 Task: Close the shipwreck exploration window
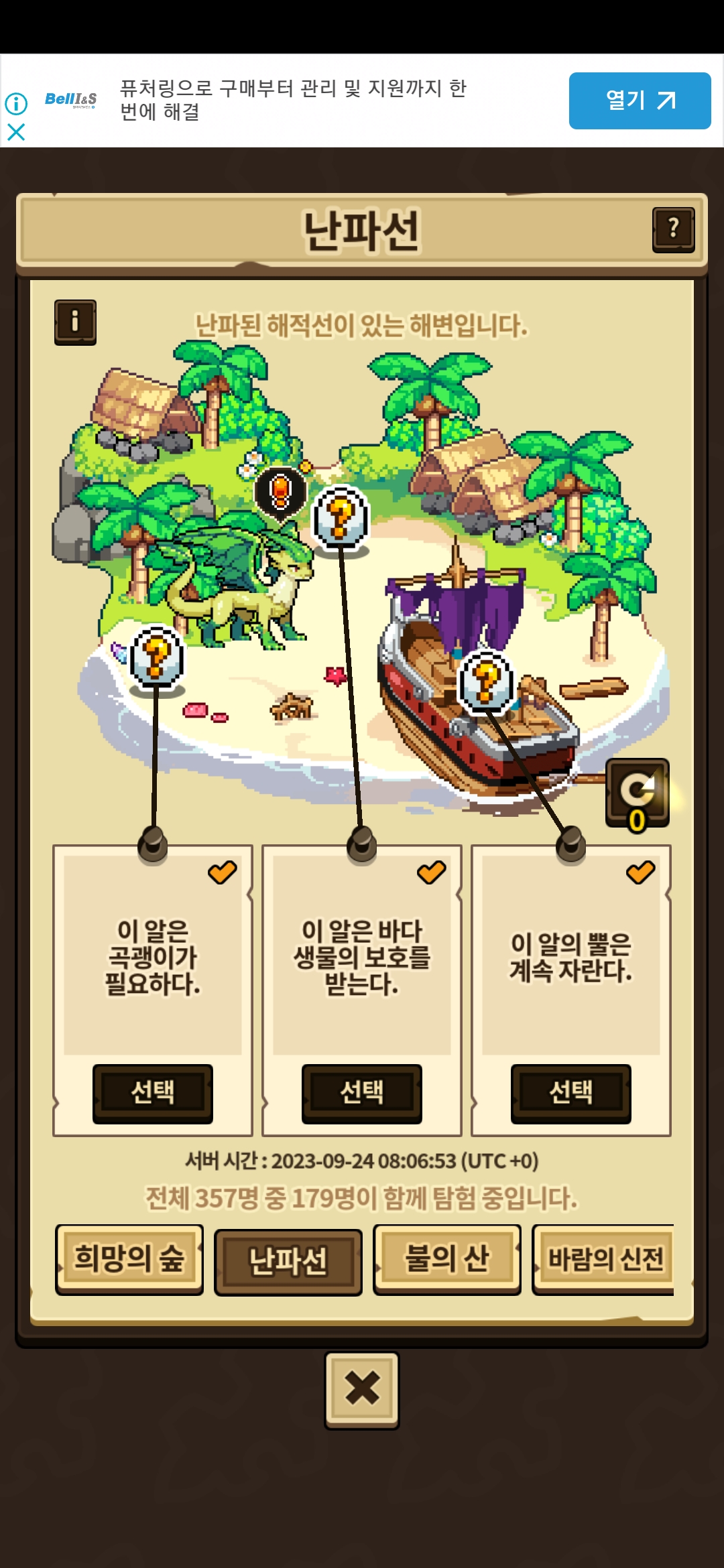point(362,1390)
